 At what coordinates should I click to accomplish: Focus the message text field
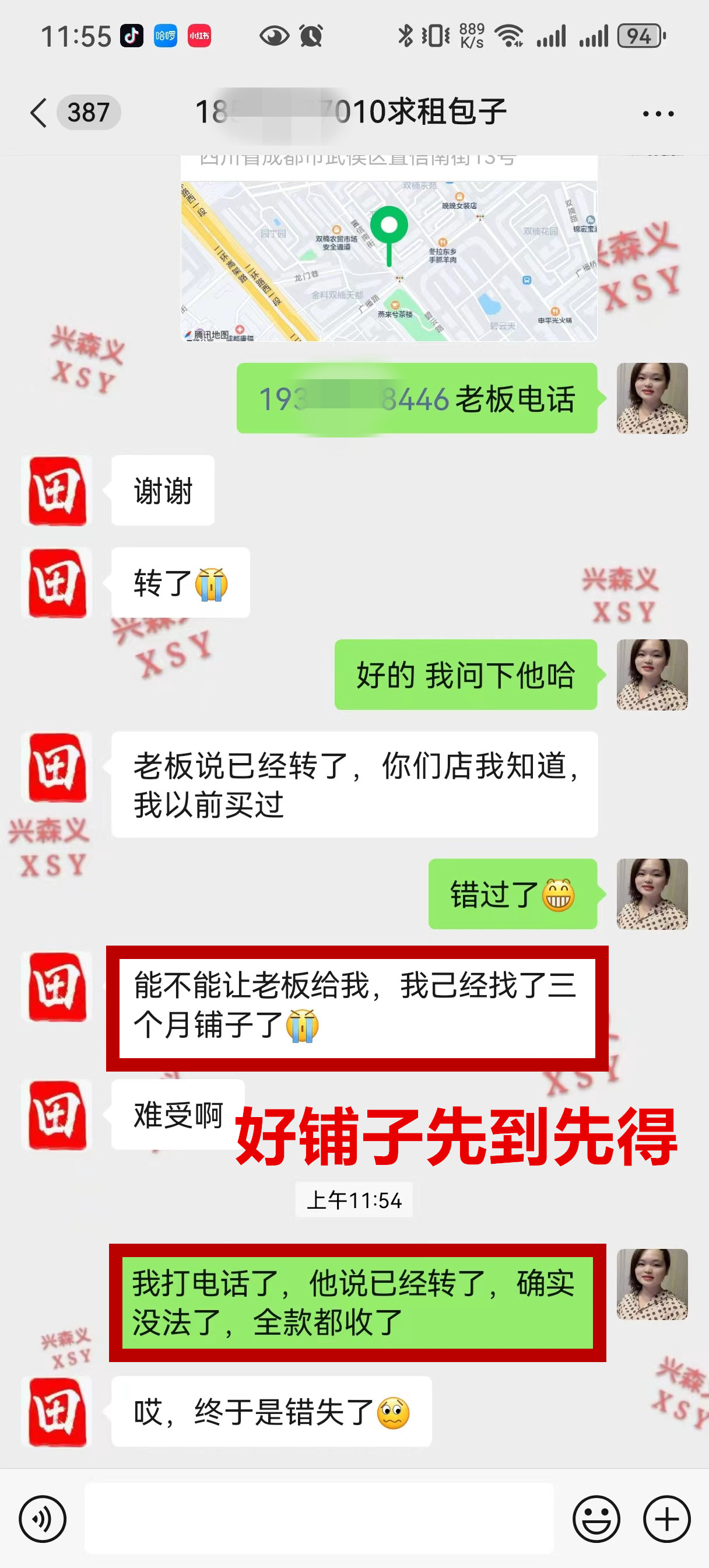319,1518
